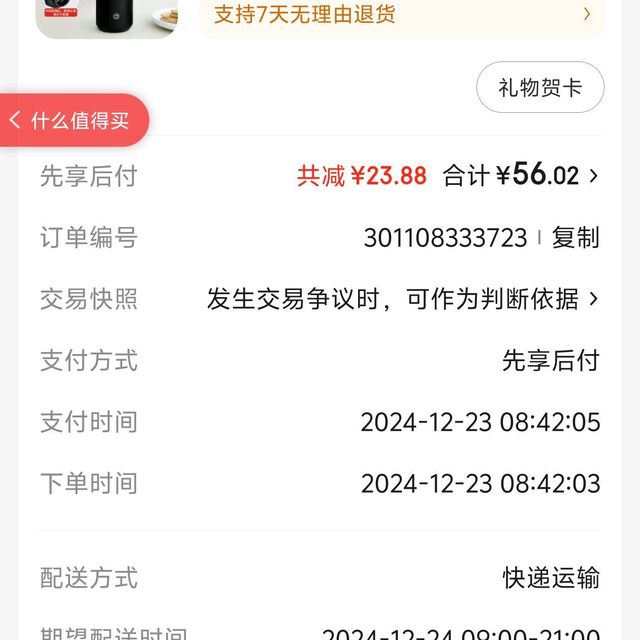640x640 pixels.
Task: Open the product image thumbnail
Action: (x=106, y=17)
